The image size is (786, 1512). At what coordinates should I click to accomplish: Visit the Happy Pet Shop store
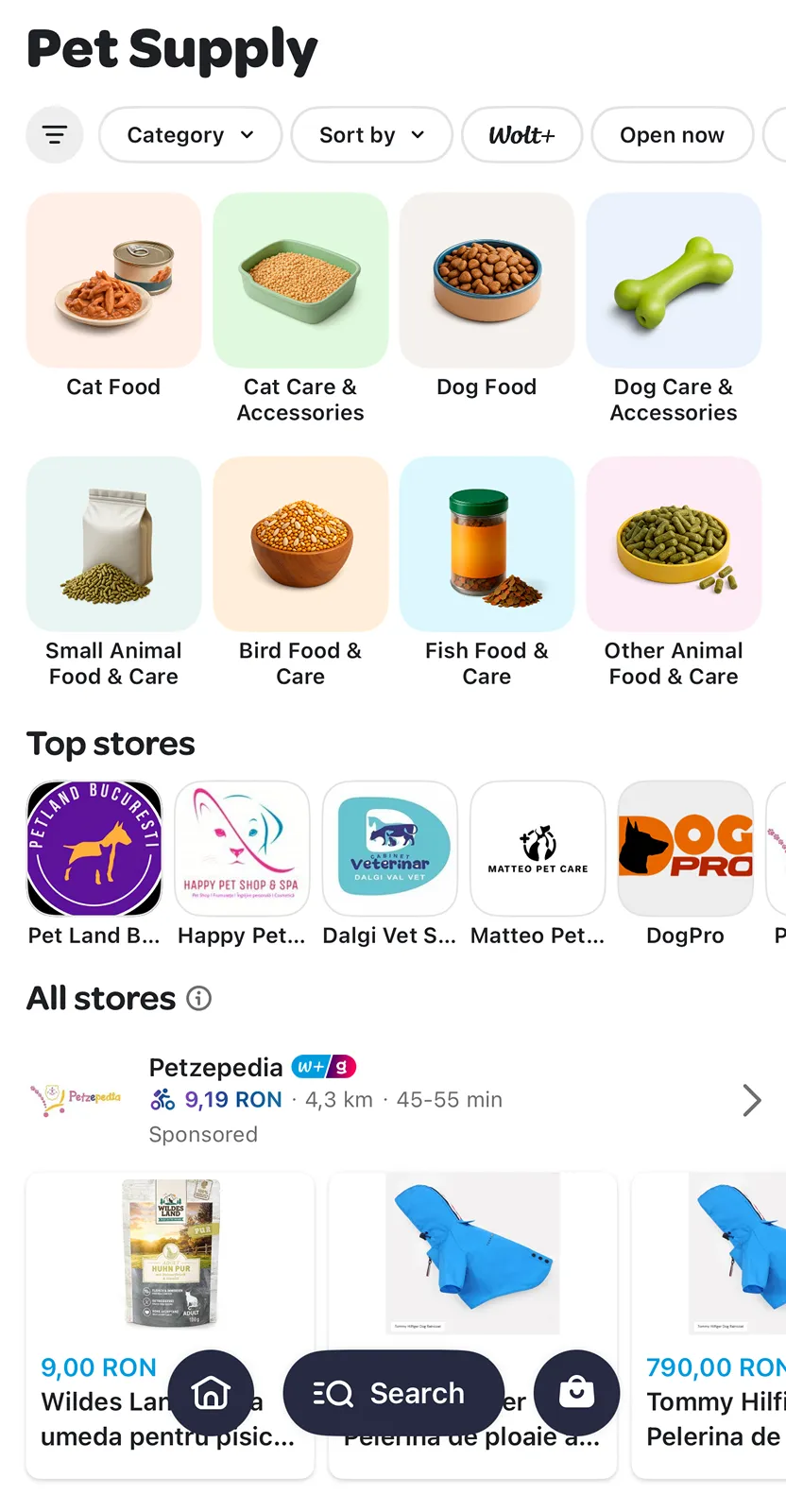(242, 849)
